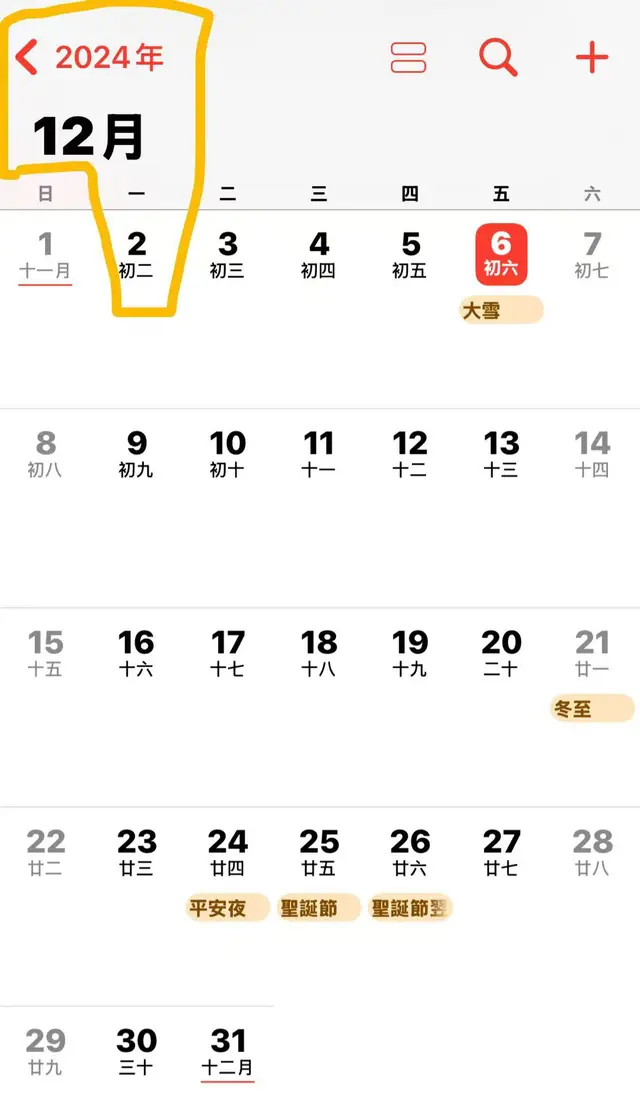Open the 平安夜 event
640x1107 pixels.
tap(227, 908)
